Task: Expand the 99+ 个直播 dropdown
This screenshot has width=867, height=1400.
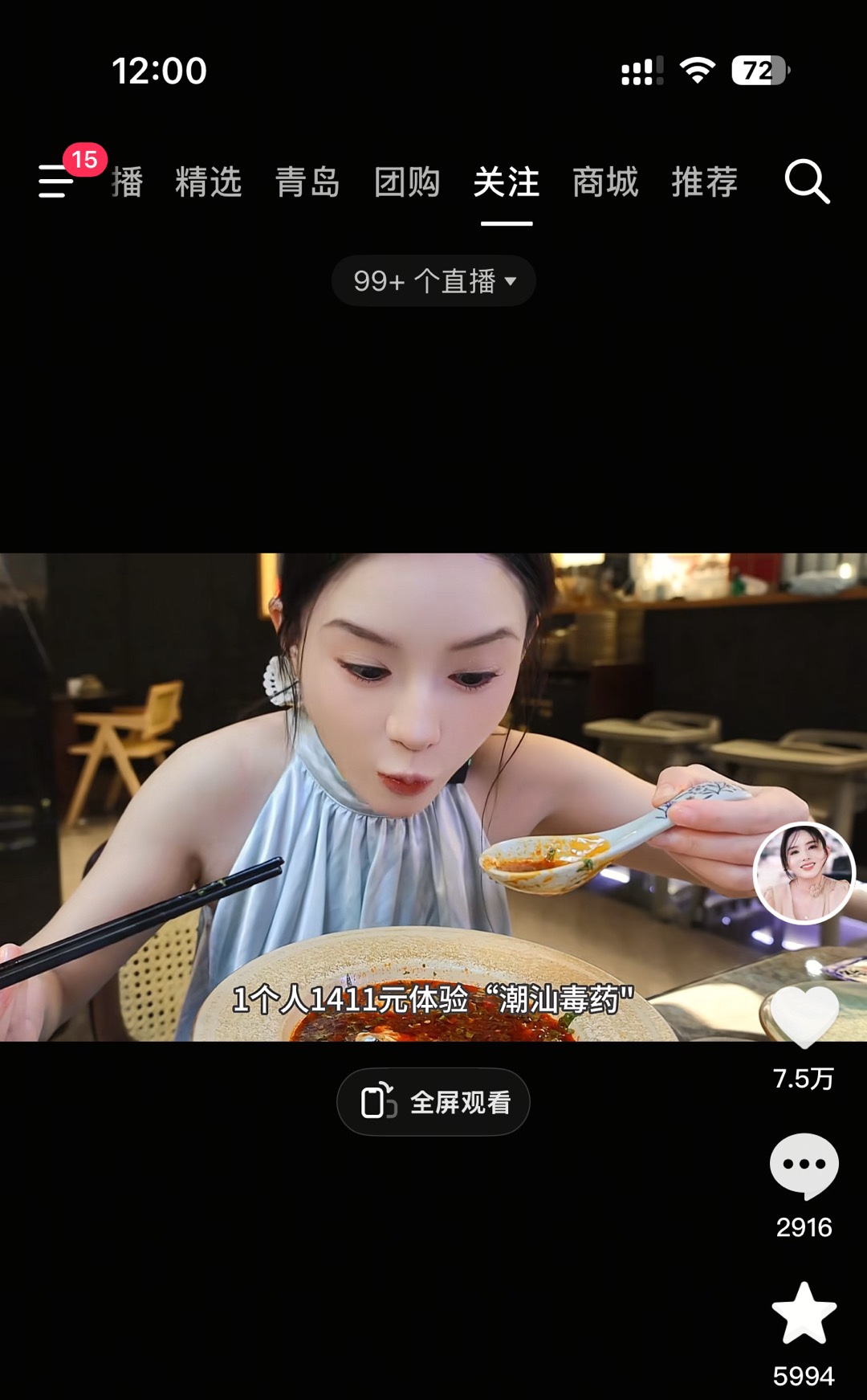Action: click(433, 281)
